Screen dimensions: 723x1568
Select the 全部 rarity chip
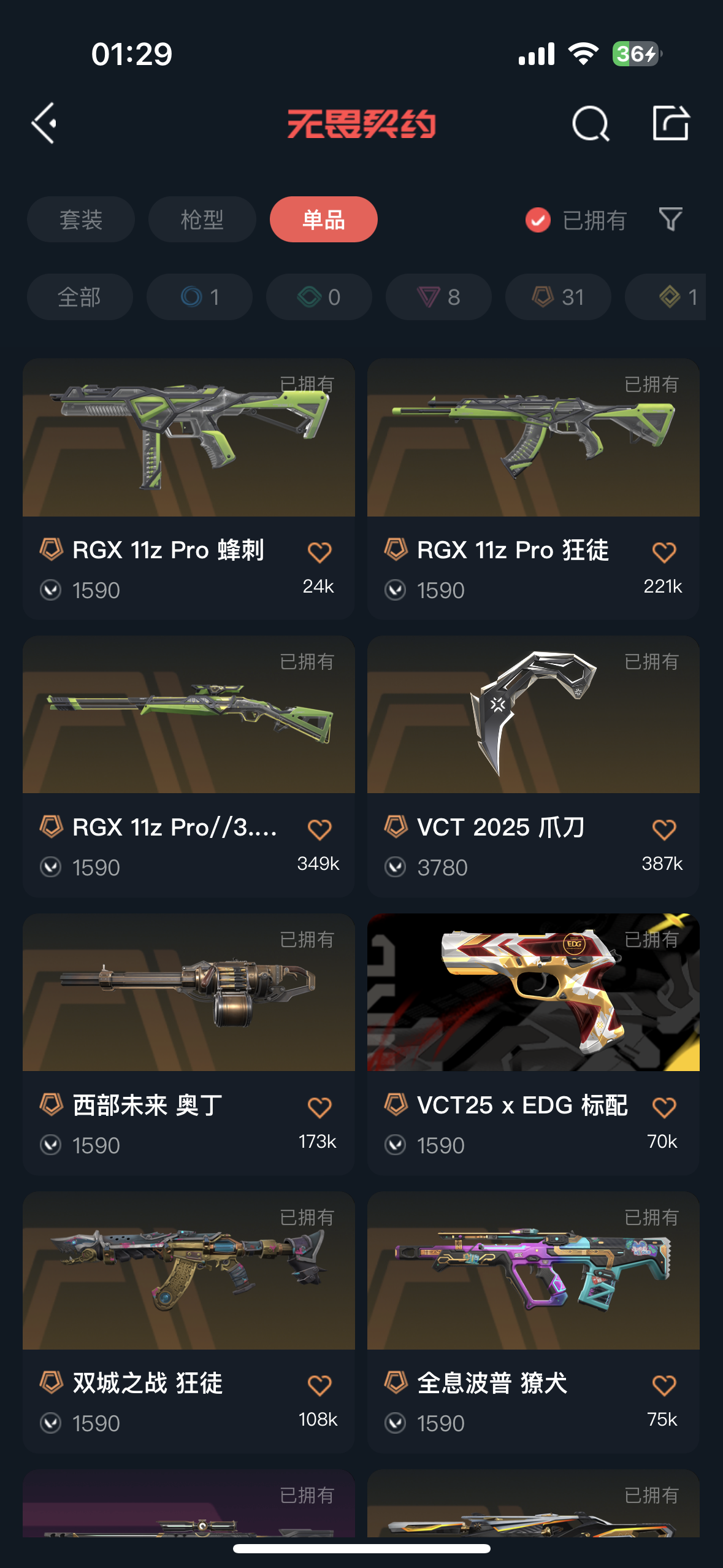[x=80, y=297]
